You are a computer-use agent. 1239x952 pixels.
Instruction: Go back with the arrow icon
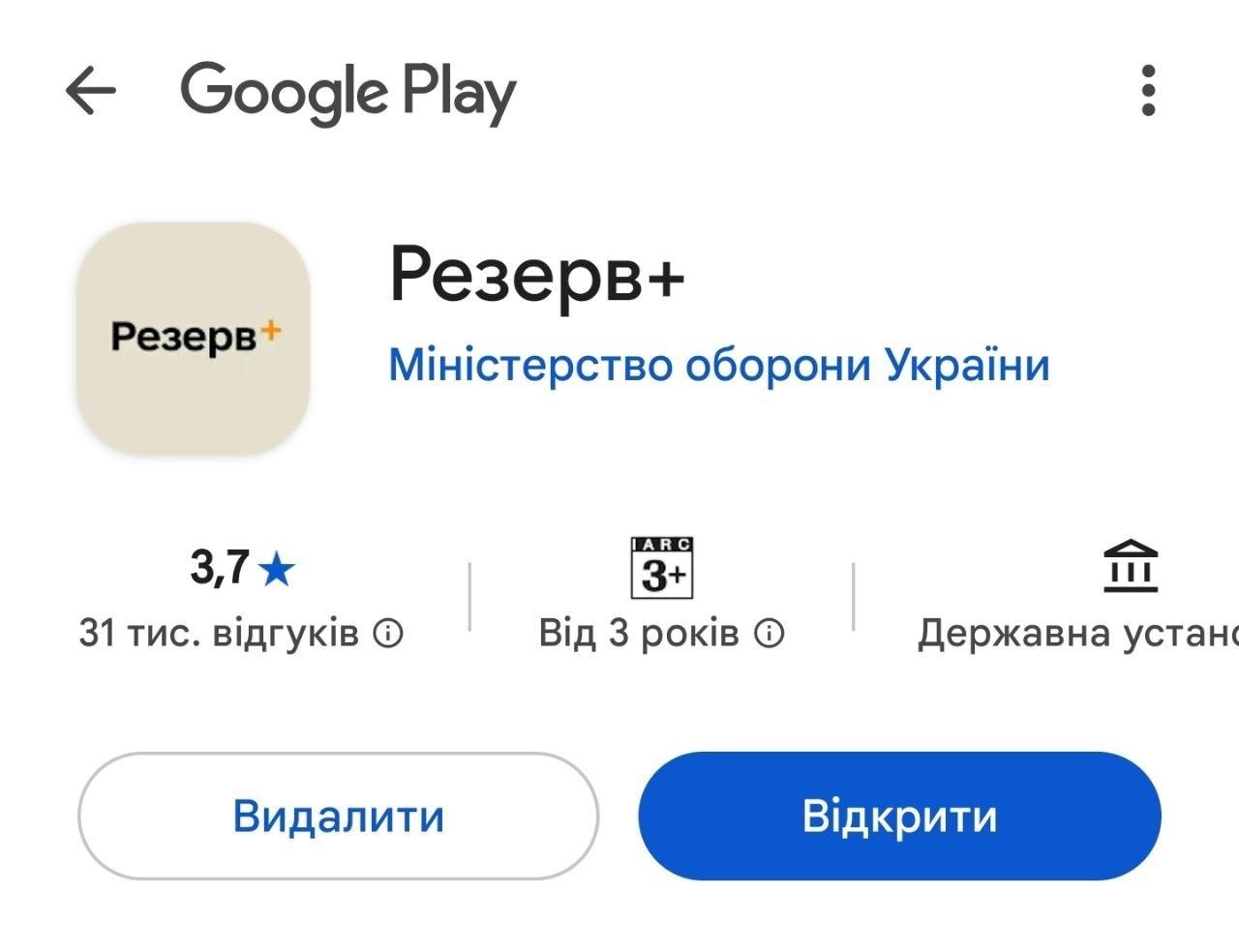click(91, 91)
